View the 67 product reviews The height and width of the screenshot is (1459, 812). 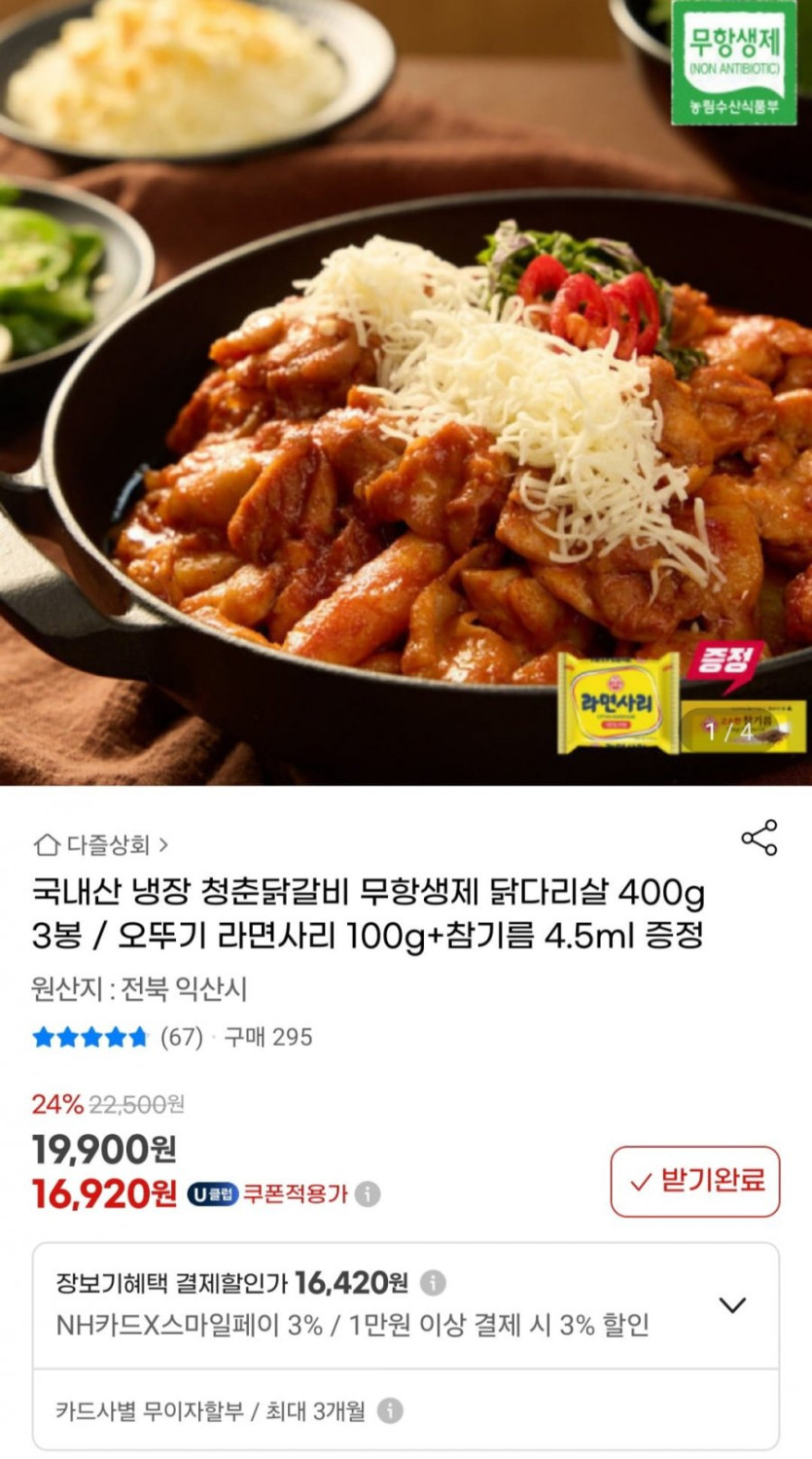[181, 1037]
